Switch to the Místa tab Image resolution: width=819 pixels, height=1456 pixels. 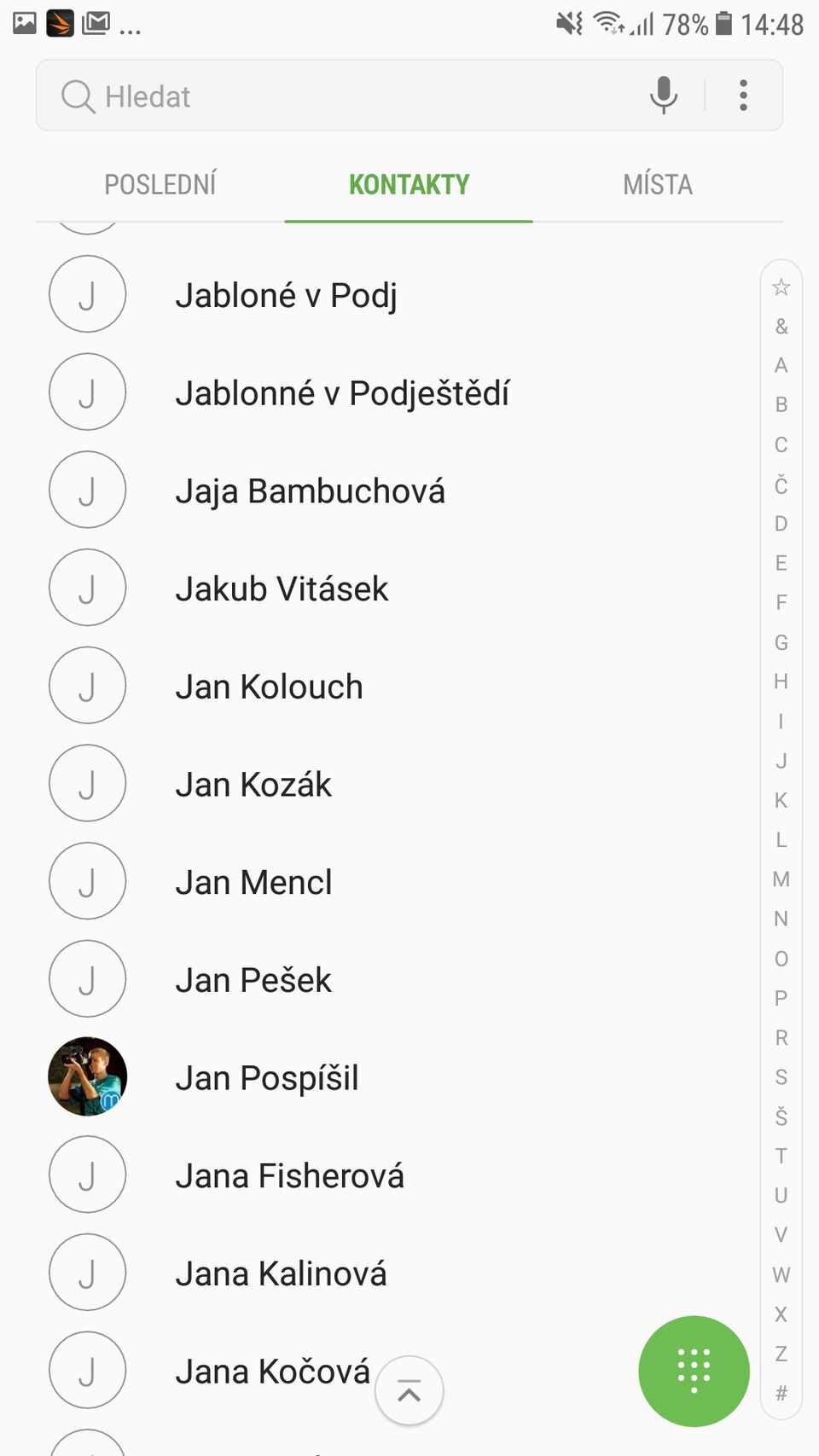tap(658, 184)
